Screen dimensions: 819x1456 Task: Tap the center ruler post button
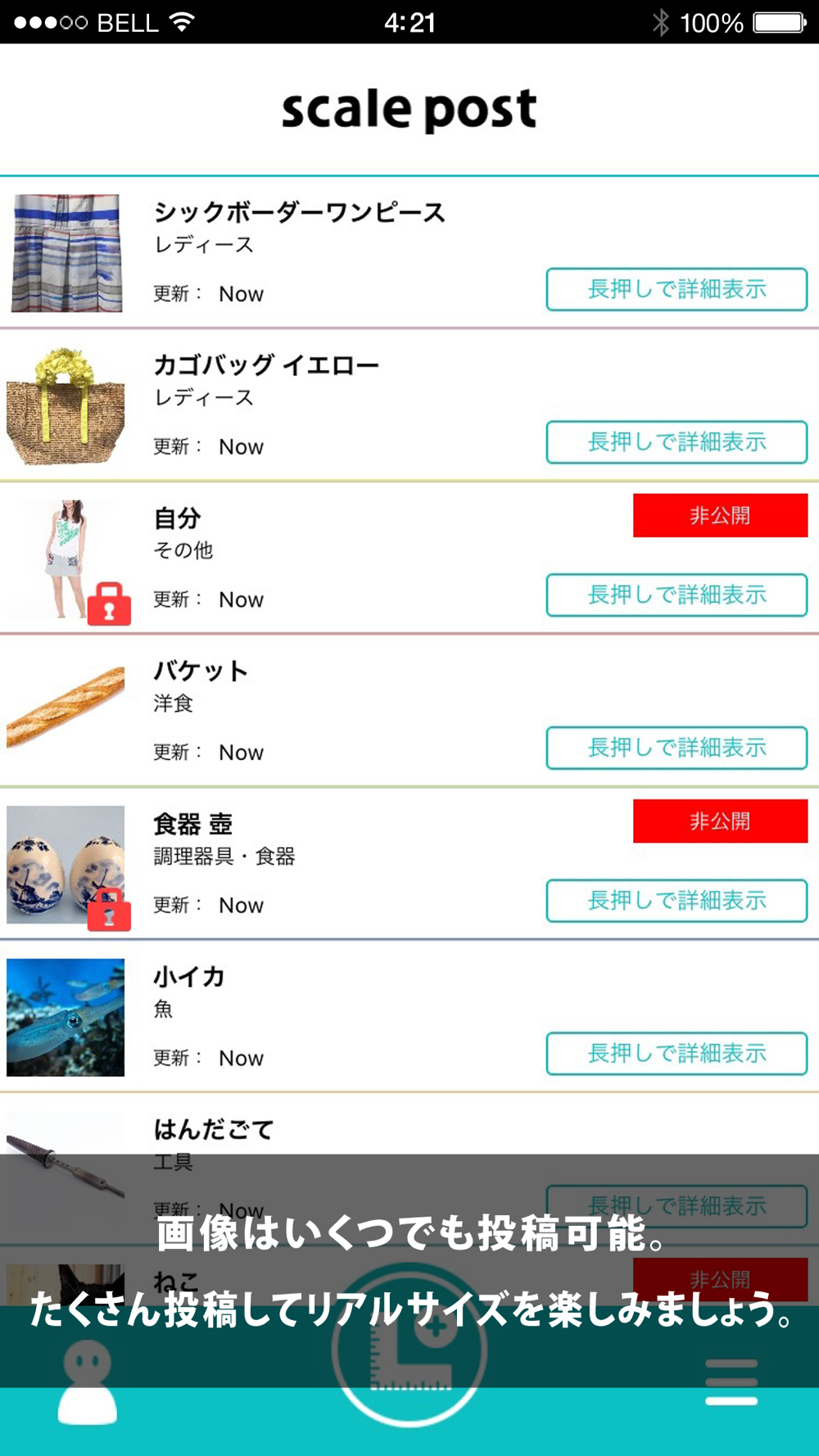click(409, 1347)
